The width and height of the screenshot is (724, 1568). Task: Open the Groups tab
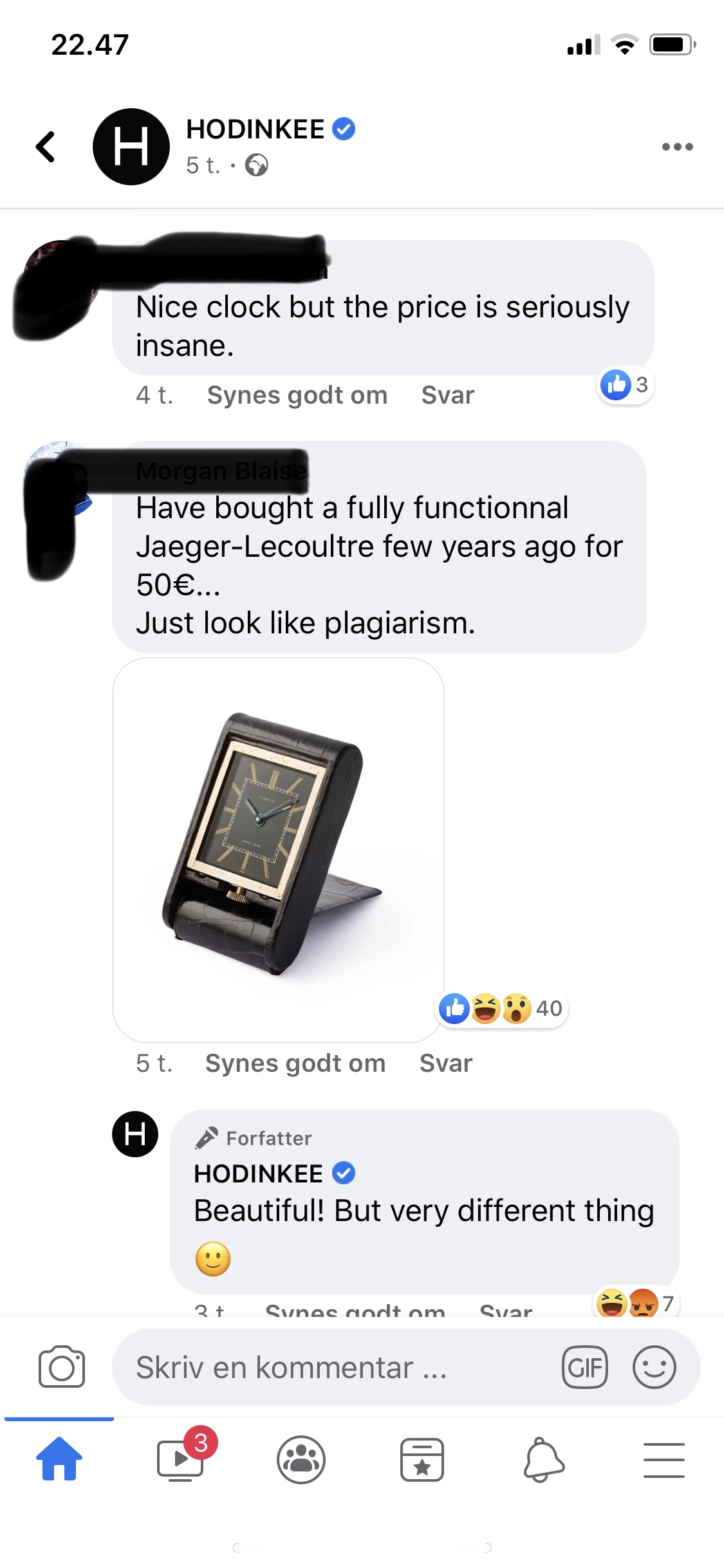click(x=301, y=1459)
